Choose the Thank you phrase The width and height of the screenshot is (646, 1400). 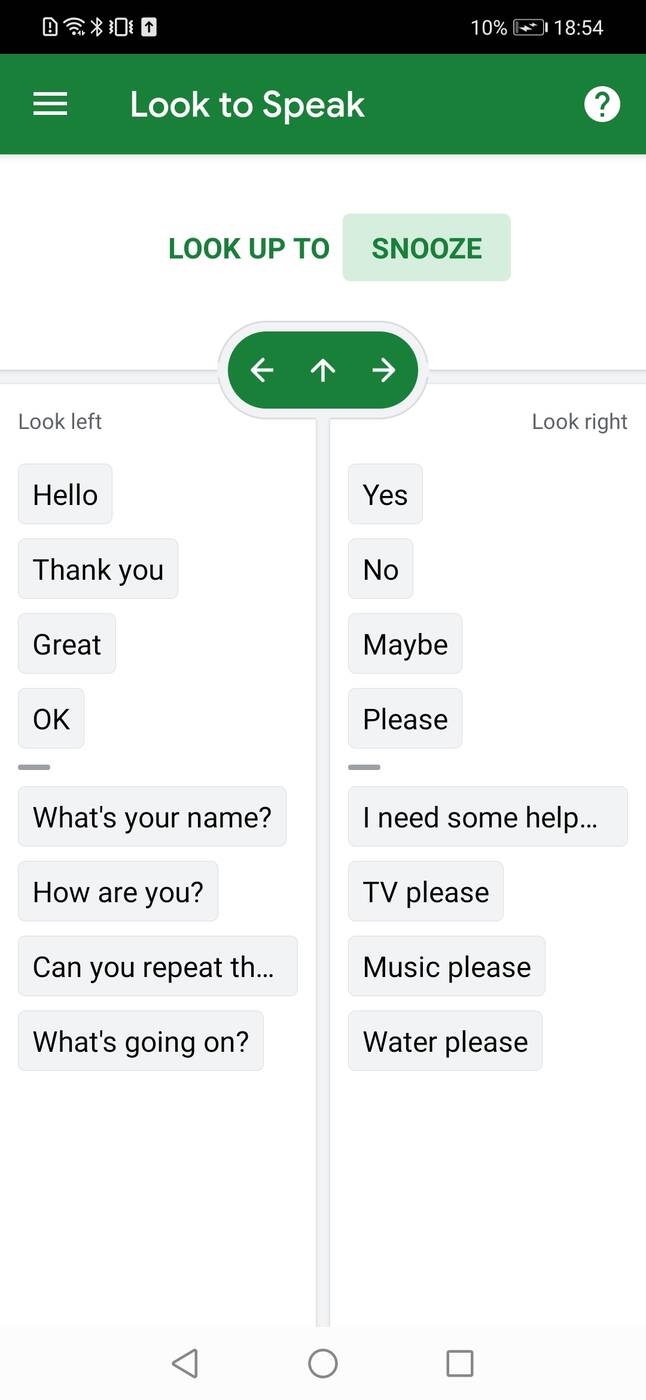click(98, 569)
